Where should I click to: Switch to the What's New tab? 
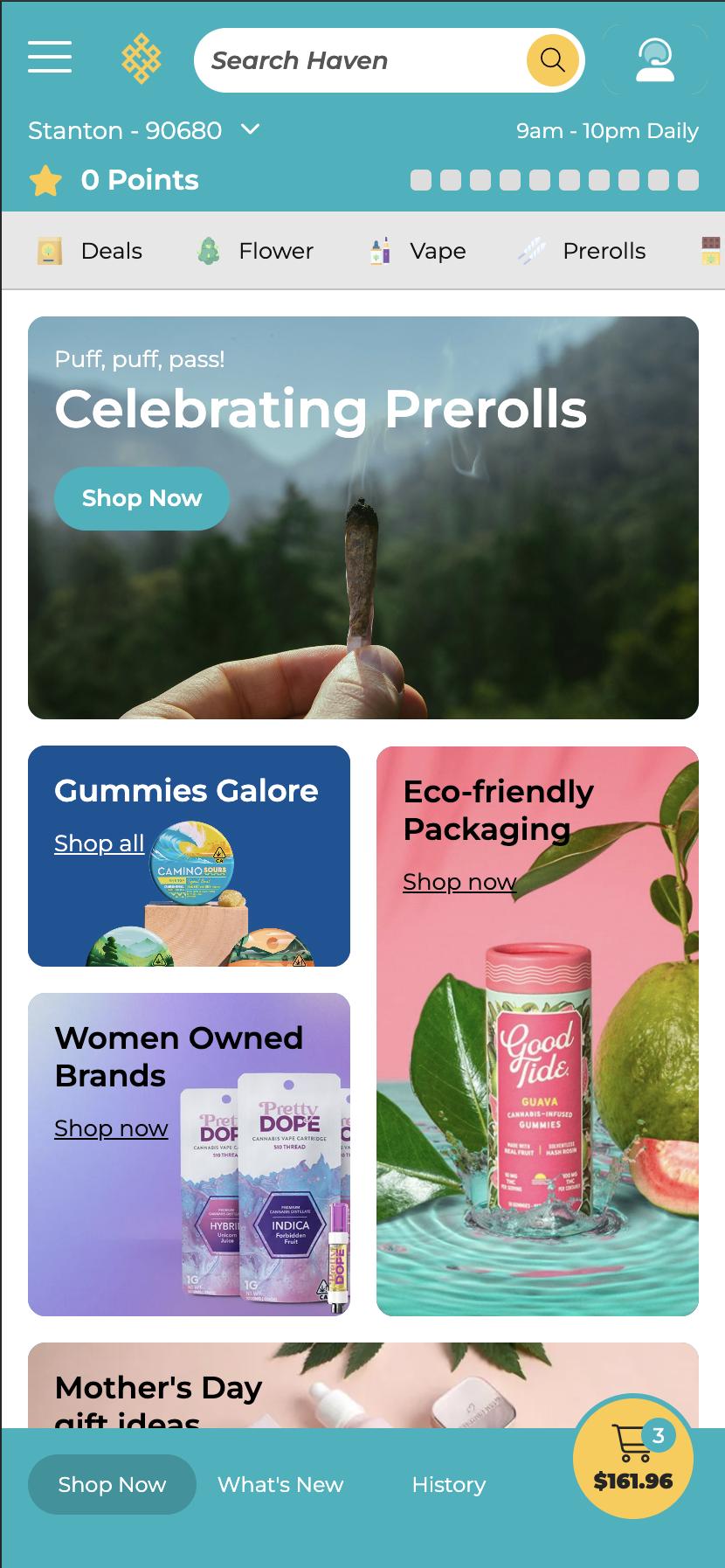point(280,1484)
